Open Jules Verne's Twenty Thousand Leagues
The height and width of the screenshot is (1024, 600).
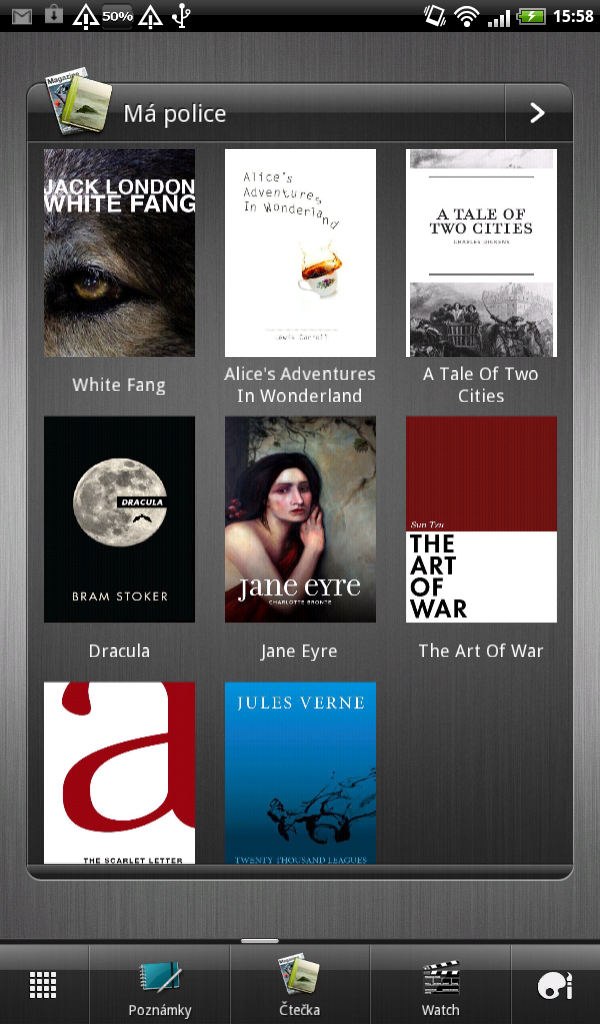click(x=300, y=772)
